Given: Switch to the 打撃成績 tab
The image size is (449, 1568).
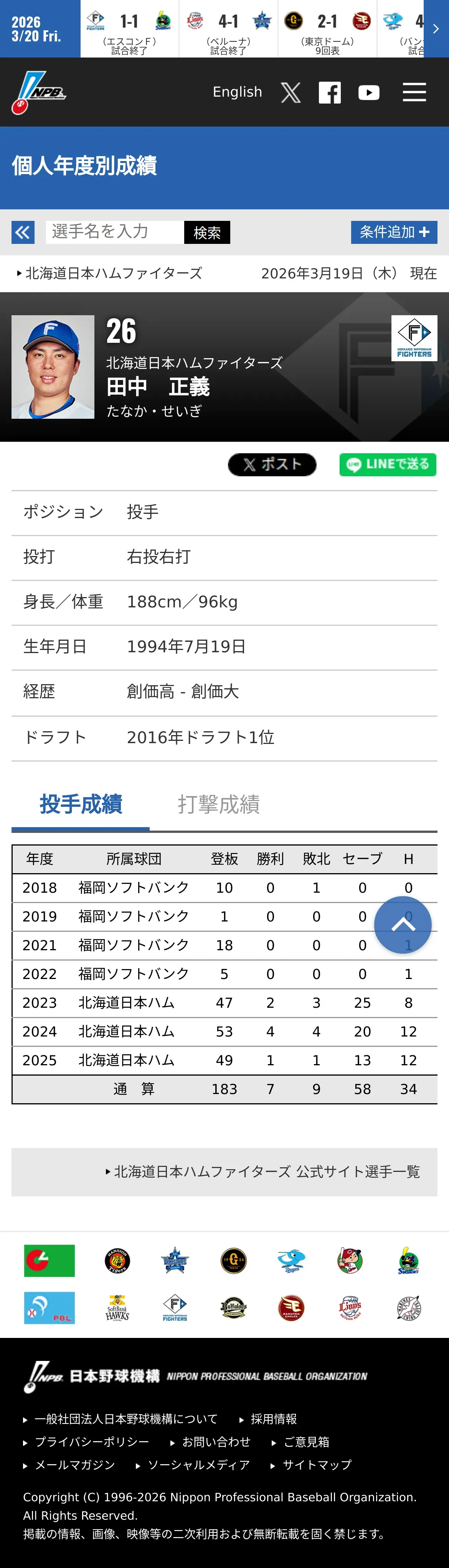Looking at the screenshot, I should [219, 804].
